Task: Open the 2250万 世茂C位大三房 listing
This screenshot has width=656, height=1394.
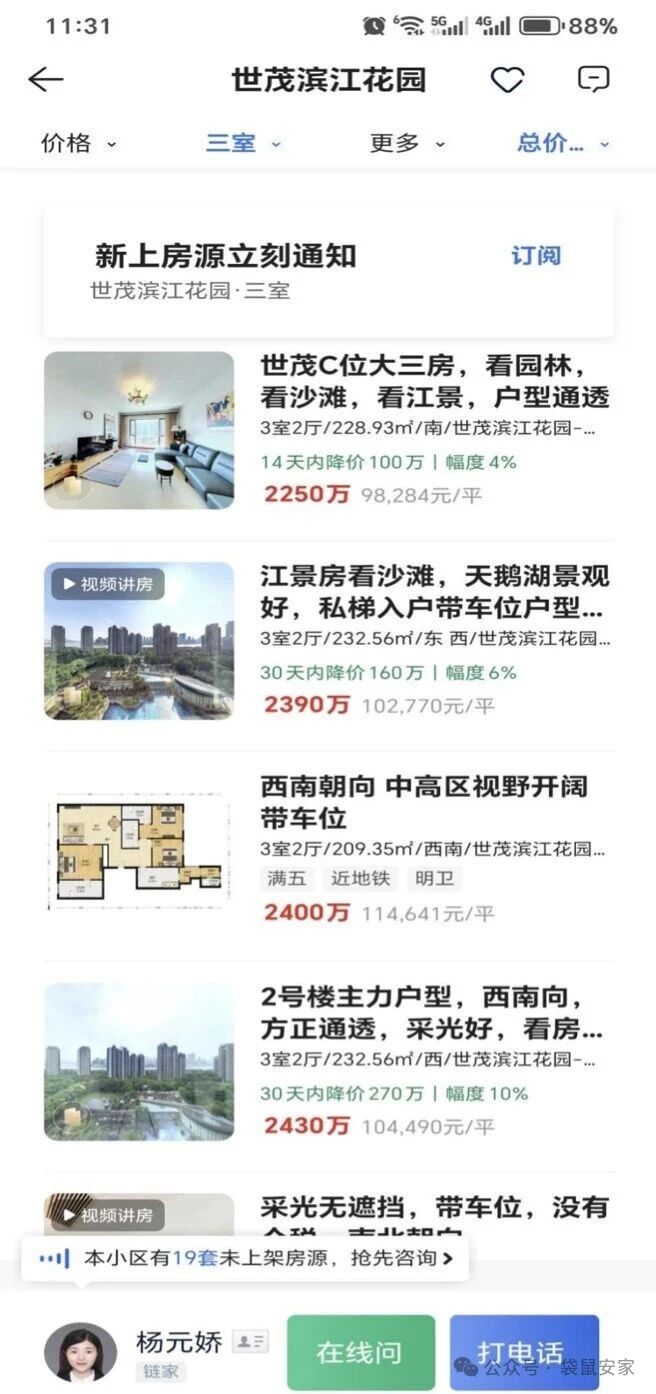Action: (x=434, y=381)
